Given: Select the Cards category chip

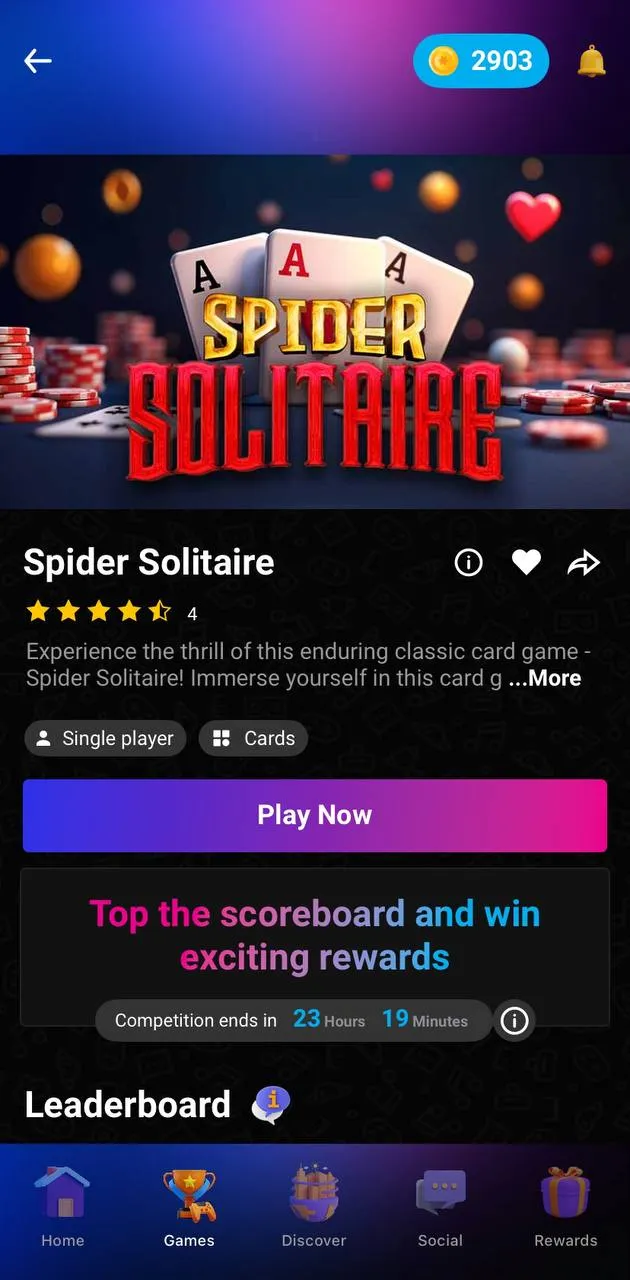Looking at the screenshot, I should (253, 738).
